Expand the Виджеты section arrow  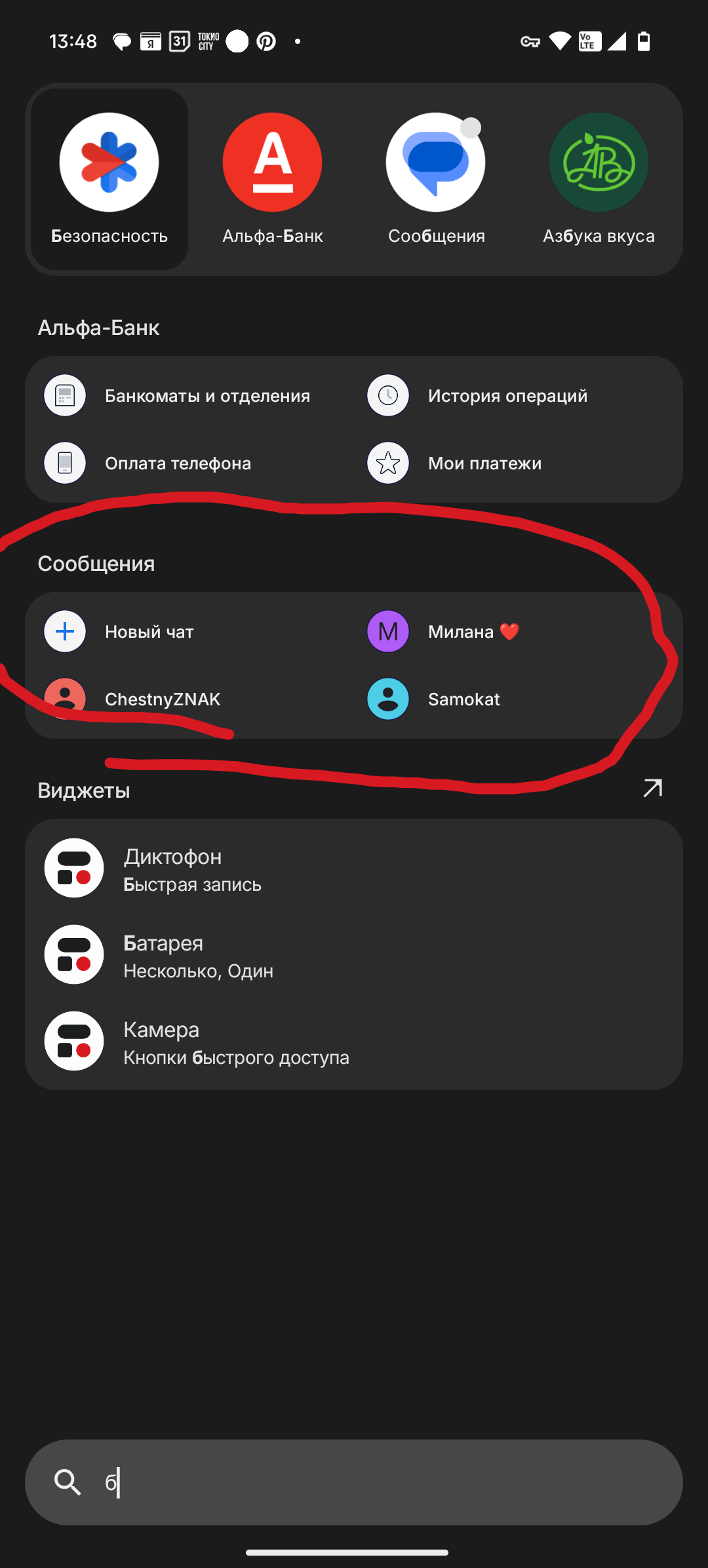[x=652, y=789]
